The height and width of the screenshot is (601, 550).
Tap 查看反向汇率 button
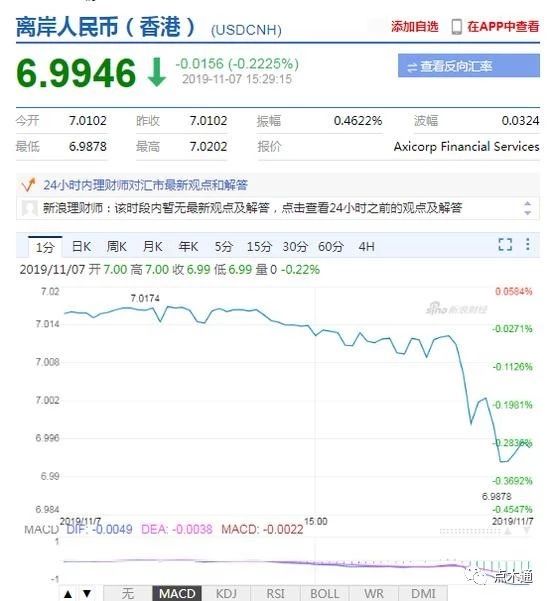[x=469, y=66]
